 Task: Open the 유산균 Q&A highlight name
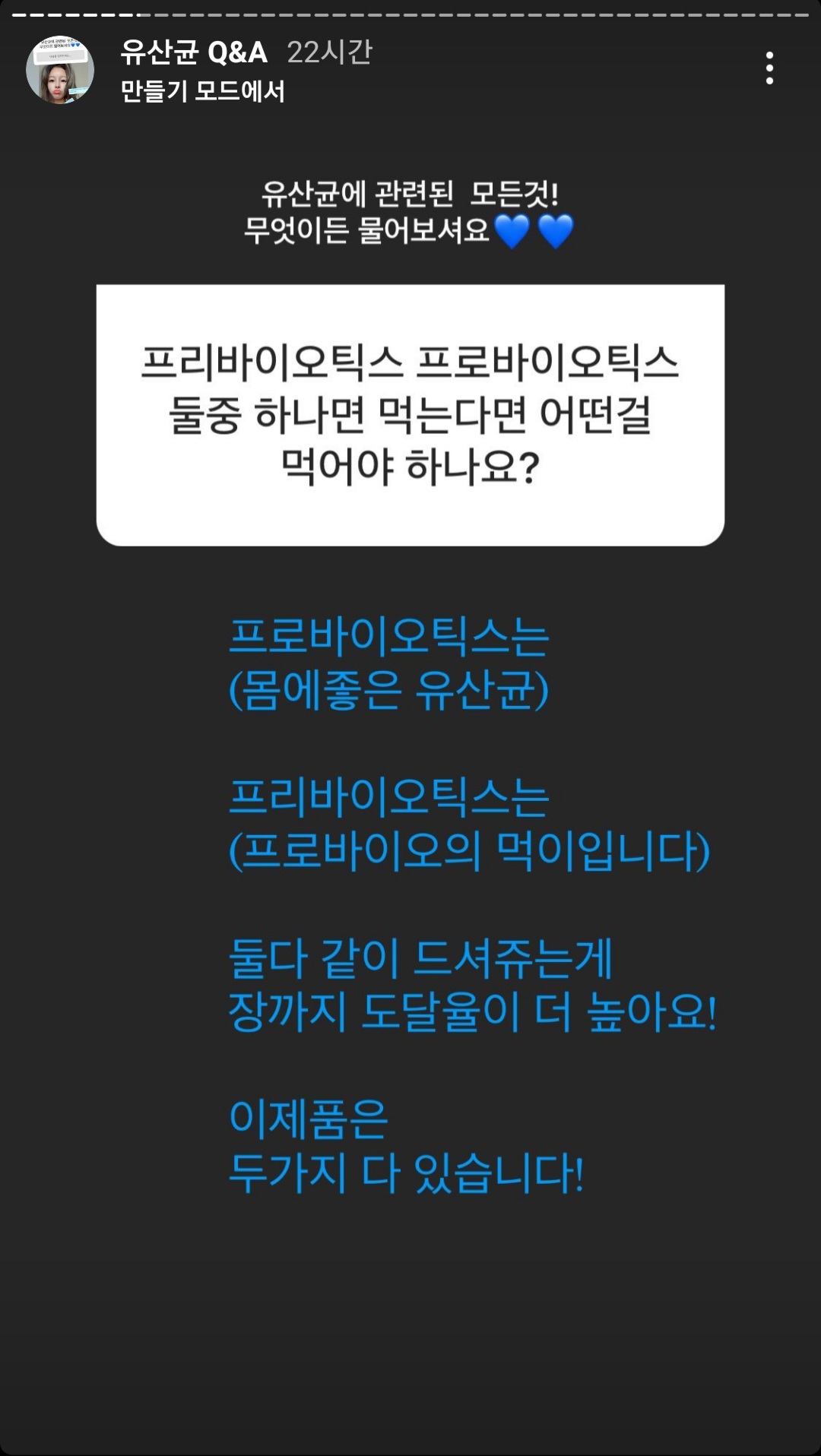194,52
